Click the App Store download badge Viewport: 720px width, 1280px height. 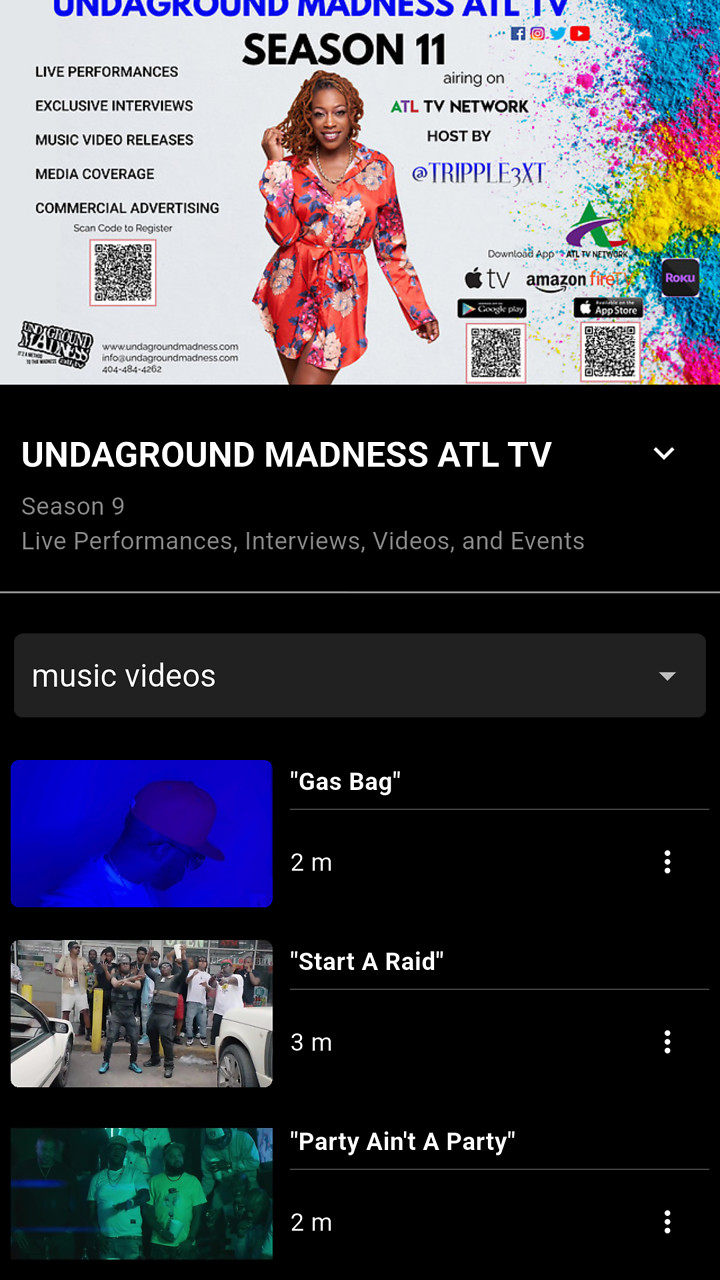[607, 309]
